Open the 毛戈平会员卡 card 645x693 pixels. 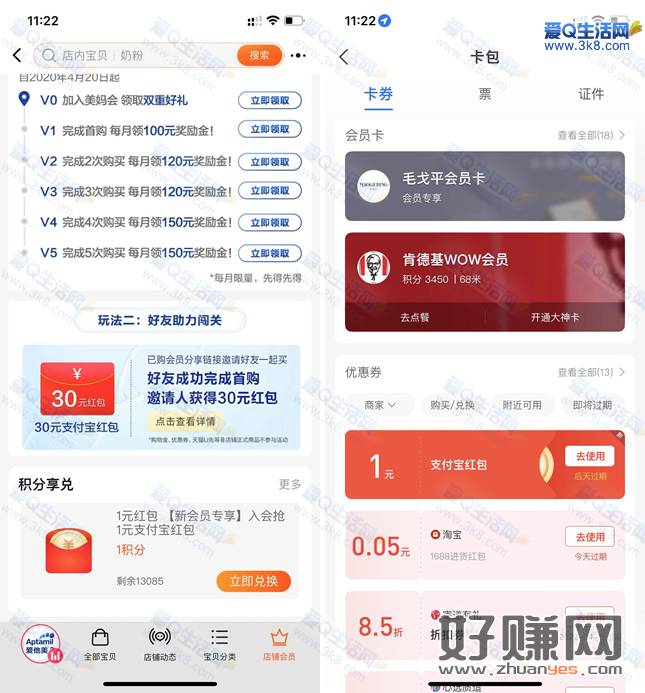tap(484, 186)
